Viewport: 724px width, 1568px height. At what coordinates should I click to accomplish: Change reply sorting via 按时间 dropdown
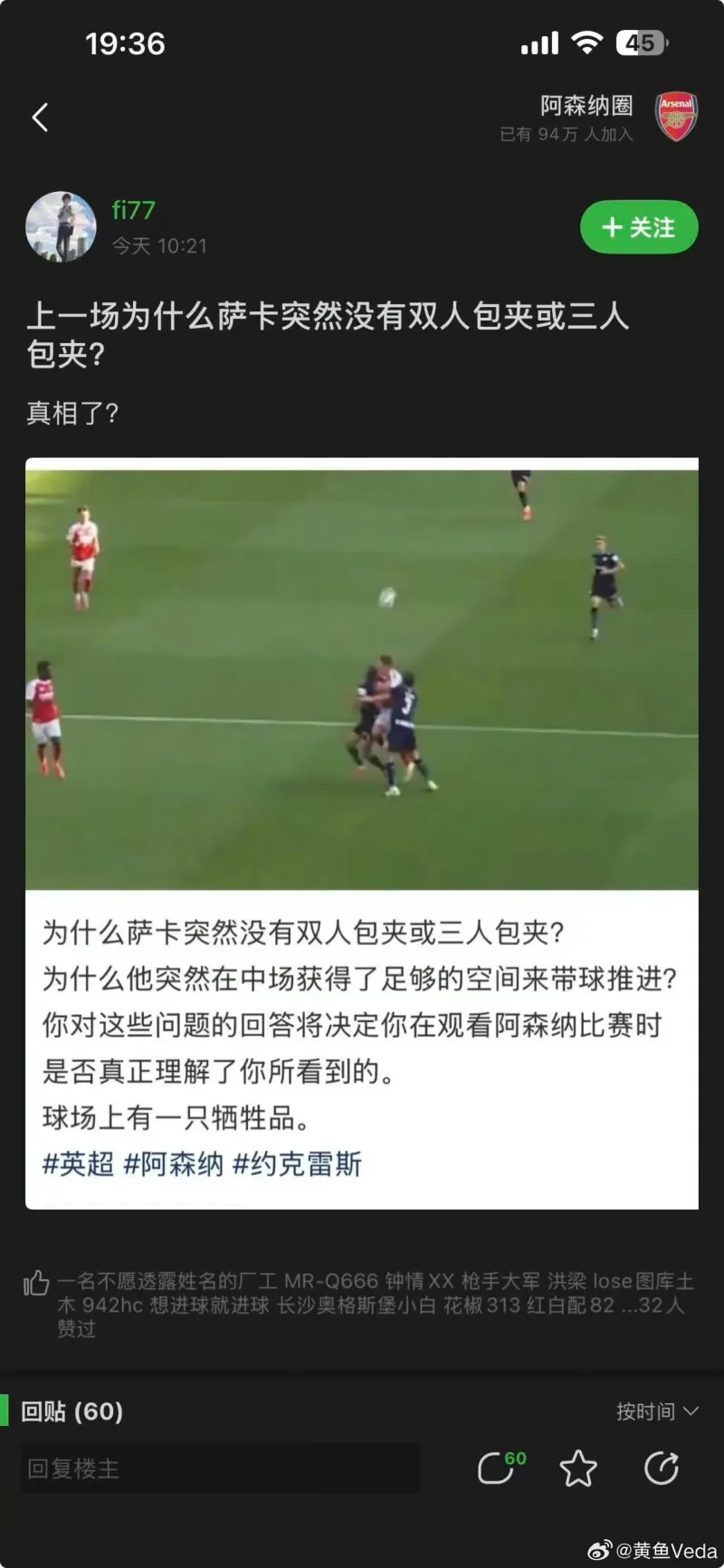(x=657, y=1411)
